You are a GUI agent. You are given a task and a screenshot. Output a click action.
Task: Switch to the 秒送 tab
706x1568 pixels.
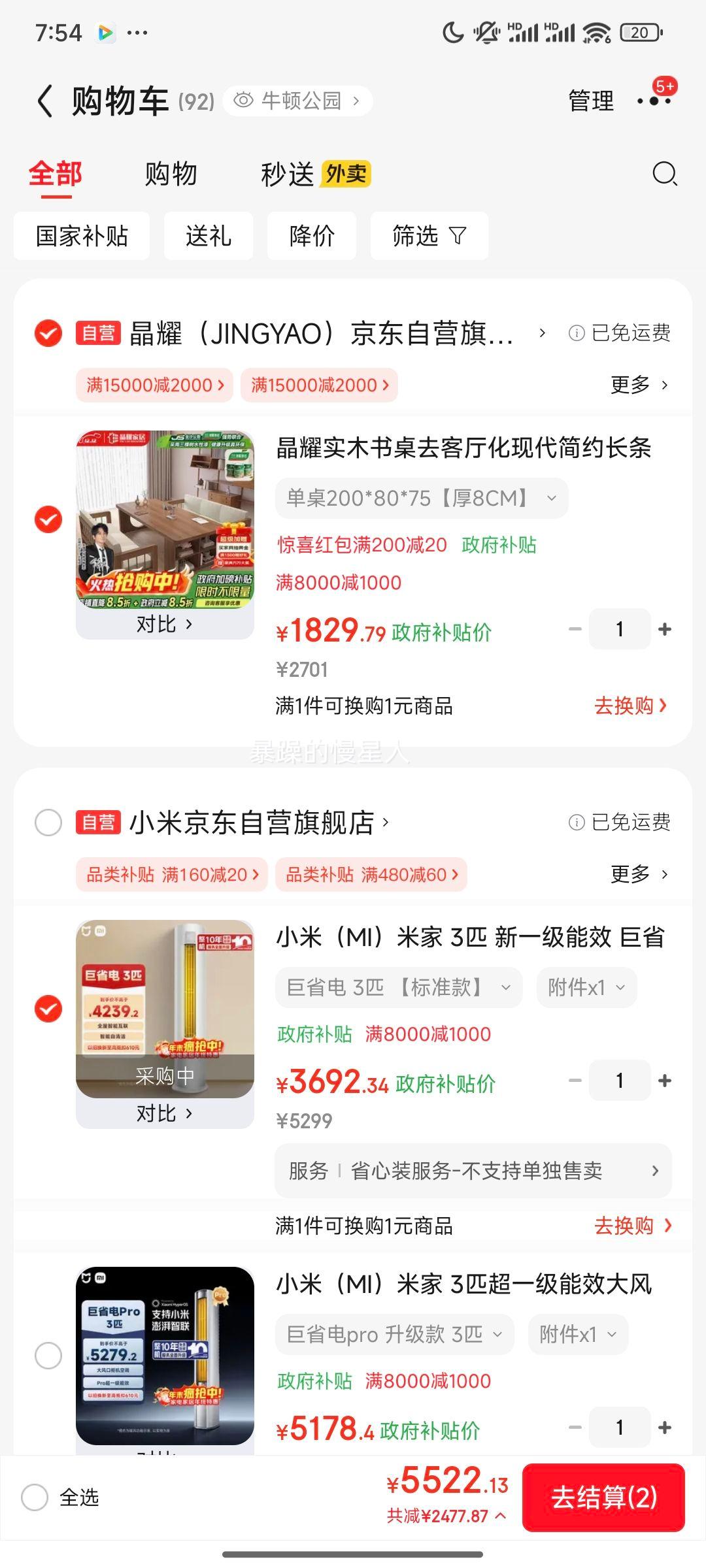pos(288,174)
